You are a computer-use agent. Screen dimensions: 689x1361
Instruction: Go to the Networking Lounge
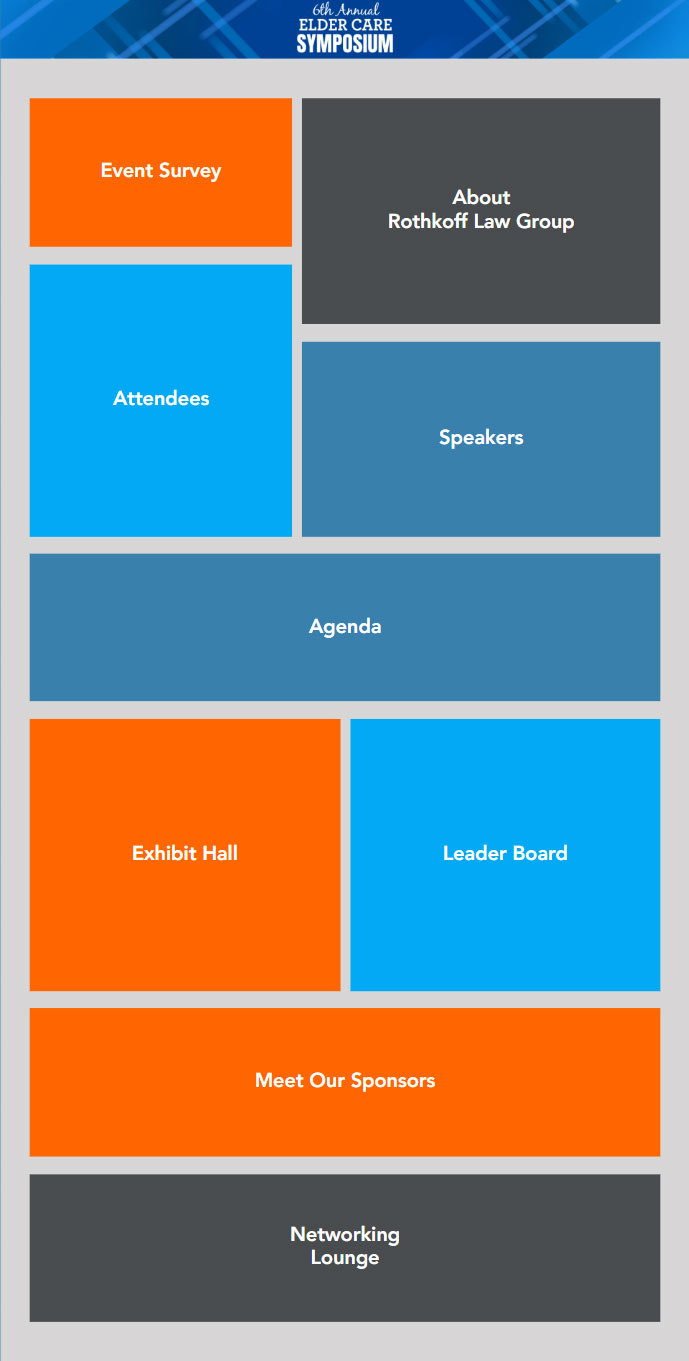click(345, 1248)
